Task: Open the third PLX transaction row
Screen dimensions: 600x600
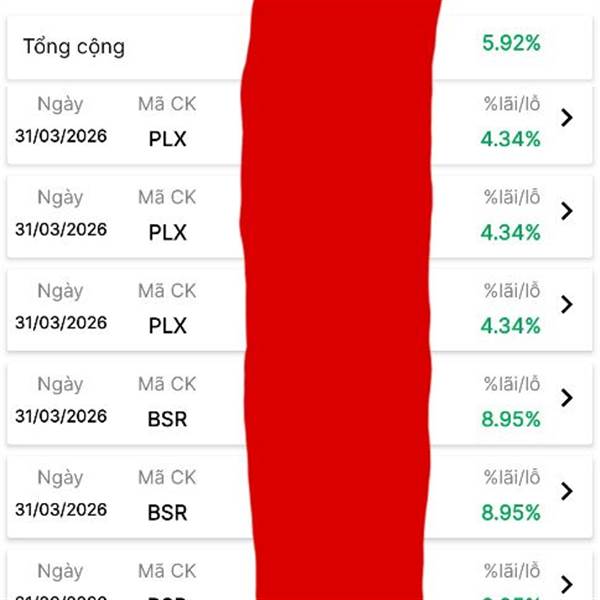Action: (567, 304)
